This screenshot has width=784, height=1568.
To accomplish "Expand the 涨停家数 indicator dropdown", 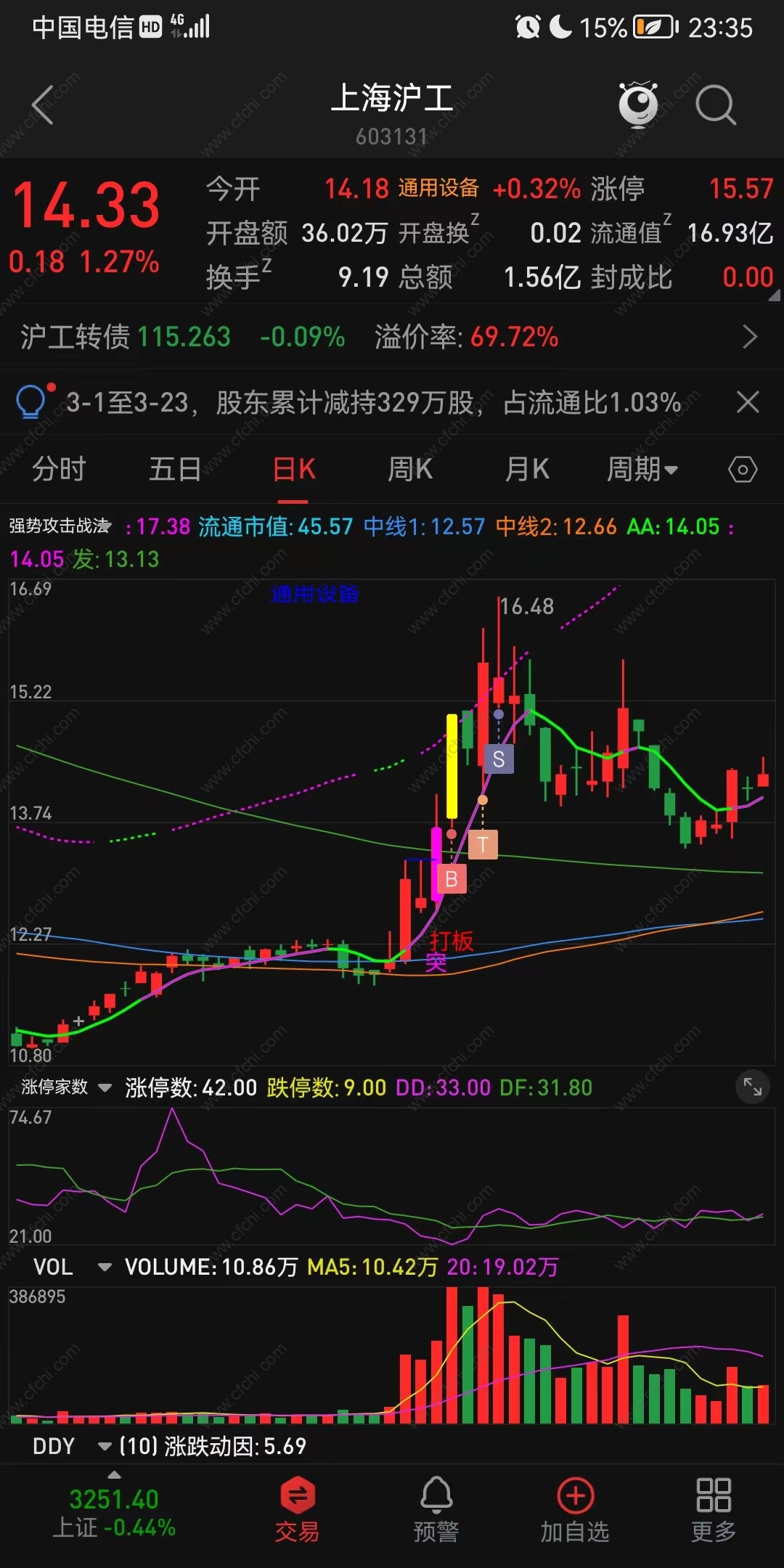I will pyautogui.click(x=65, y=1087).
